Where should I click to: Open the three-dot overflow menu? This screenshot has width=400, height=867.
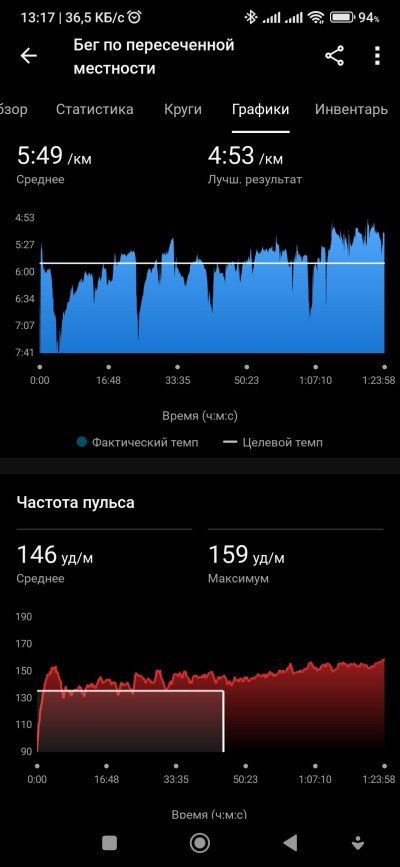[377, 56]
